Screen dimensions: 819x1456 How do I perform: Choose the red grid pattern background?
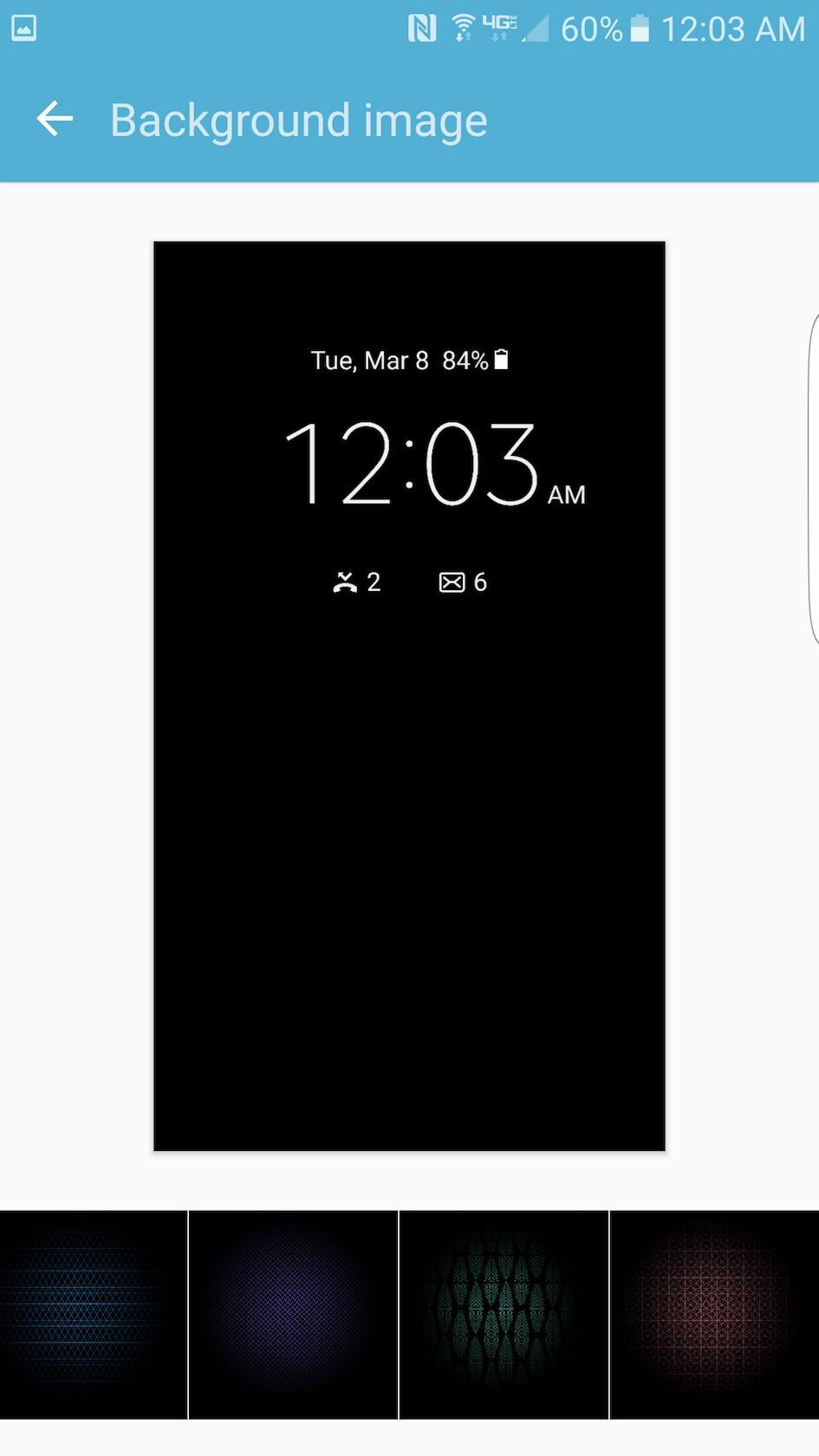[714, 1314]
